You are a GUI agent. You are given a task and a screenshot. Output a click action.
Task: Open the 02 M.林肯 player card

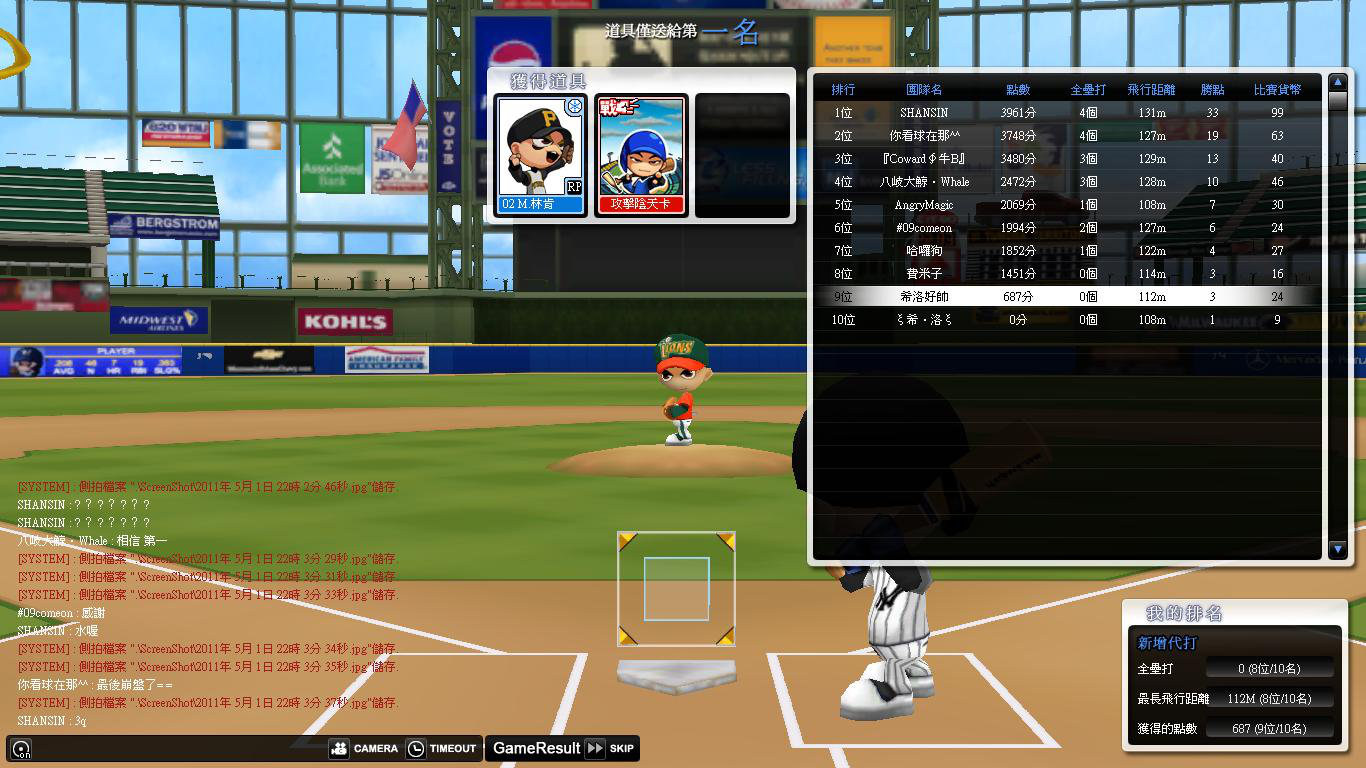541,156
